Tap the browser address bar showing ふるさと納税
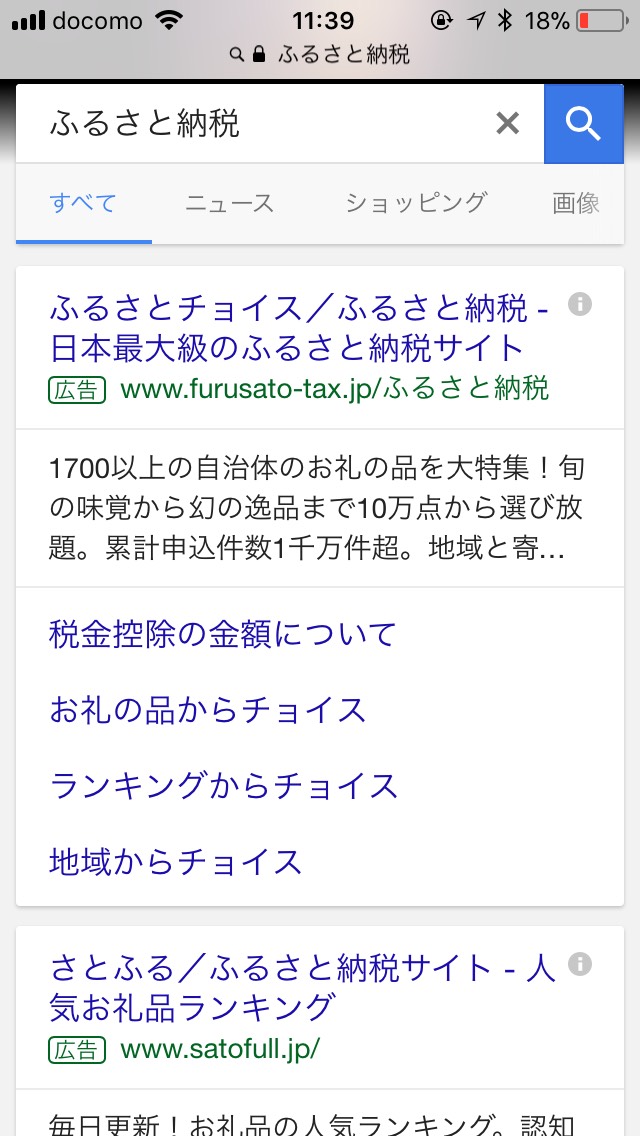This screenshot has height=1136, width=640. click(x=320, y=55)
